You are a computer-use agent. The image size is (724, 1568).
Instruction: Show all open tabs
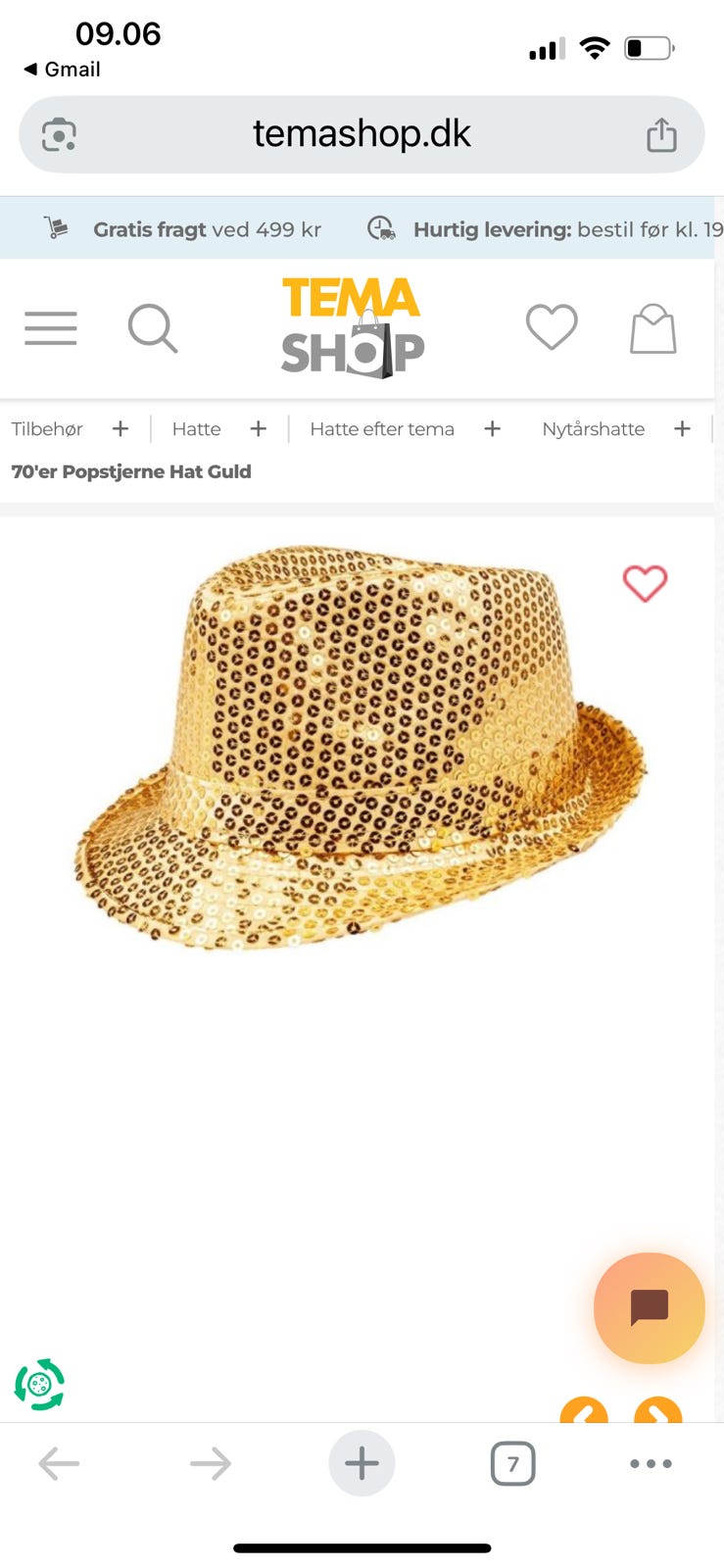[x=512, y=1463]
